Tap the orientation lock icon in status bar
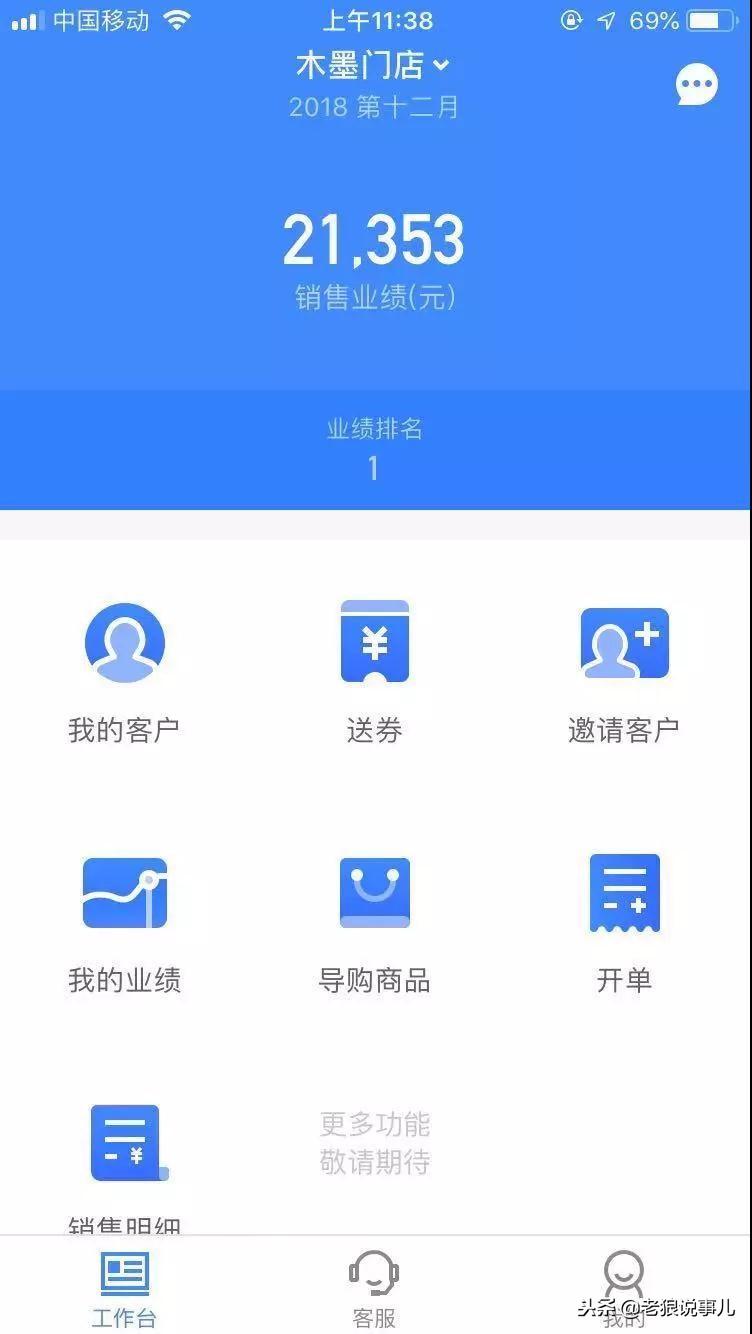Viewport: 752px width, 1334px height. tap(569, 19)
